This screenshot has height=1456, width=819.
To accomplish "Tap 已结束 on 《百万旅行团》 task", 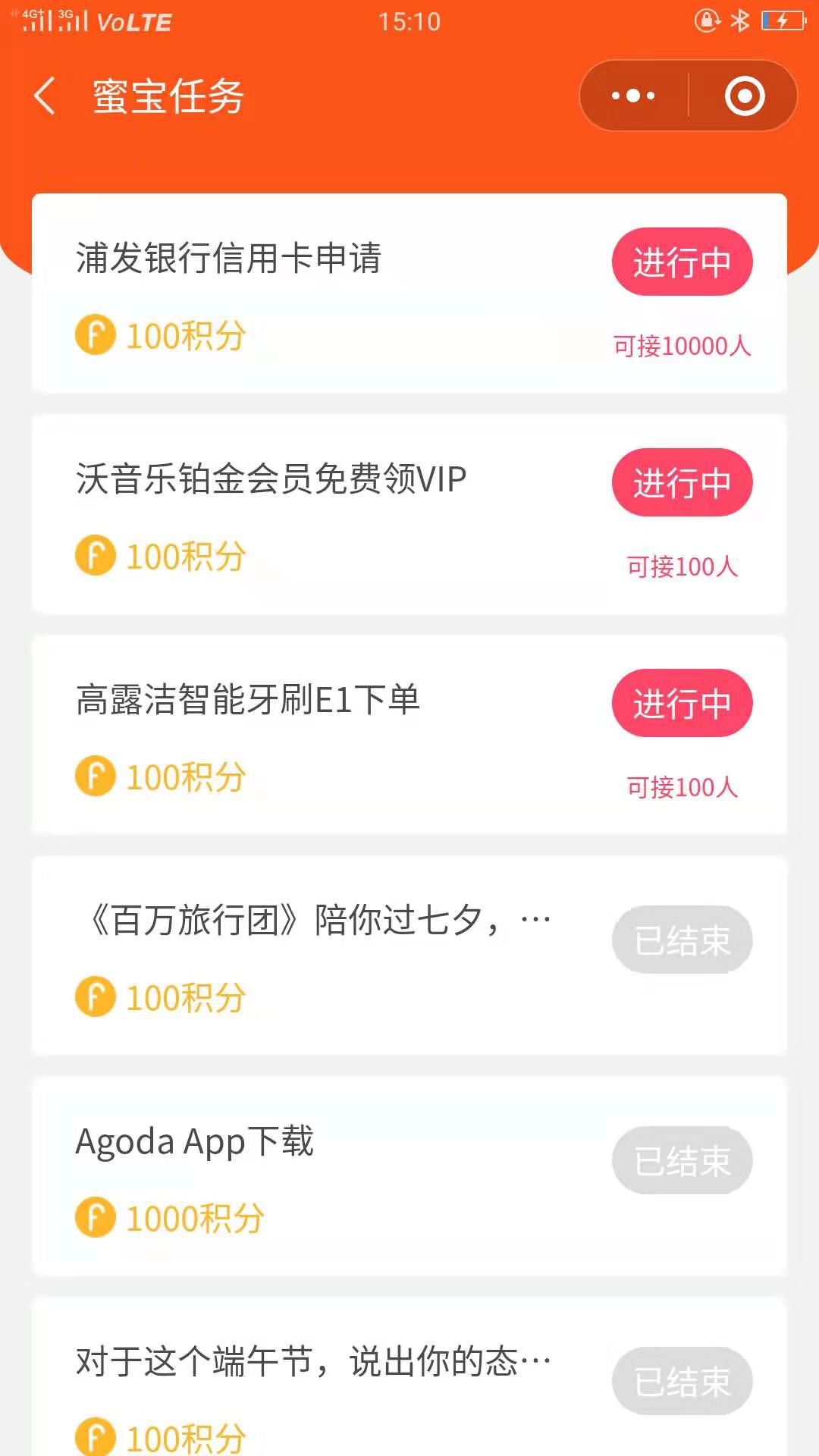I will pyautogui.click(x=682, y=940).
